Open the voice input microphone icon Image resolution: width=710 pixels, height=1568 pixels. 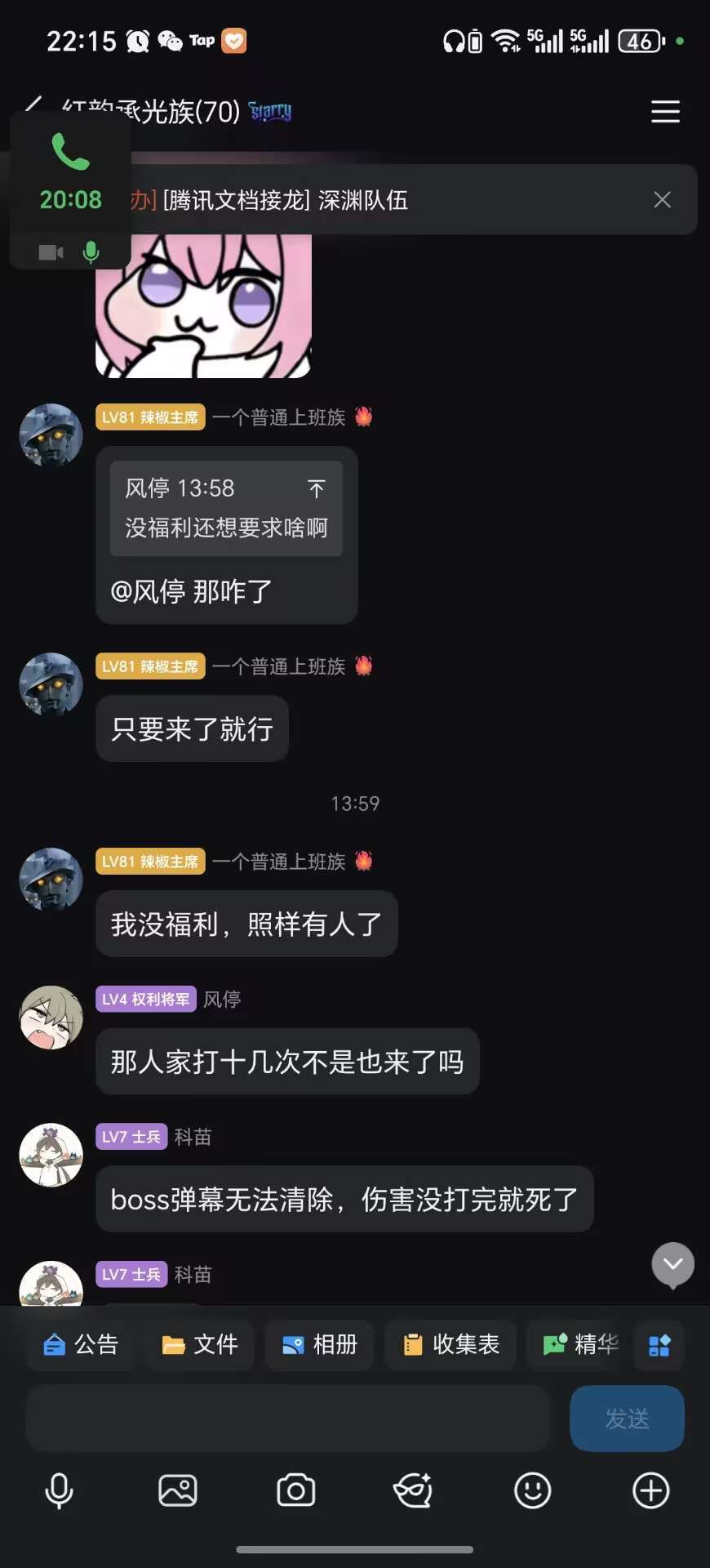pos(58,1490)
